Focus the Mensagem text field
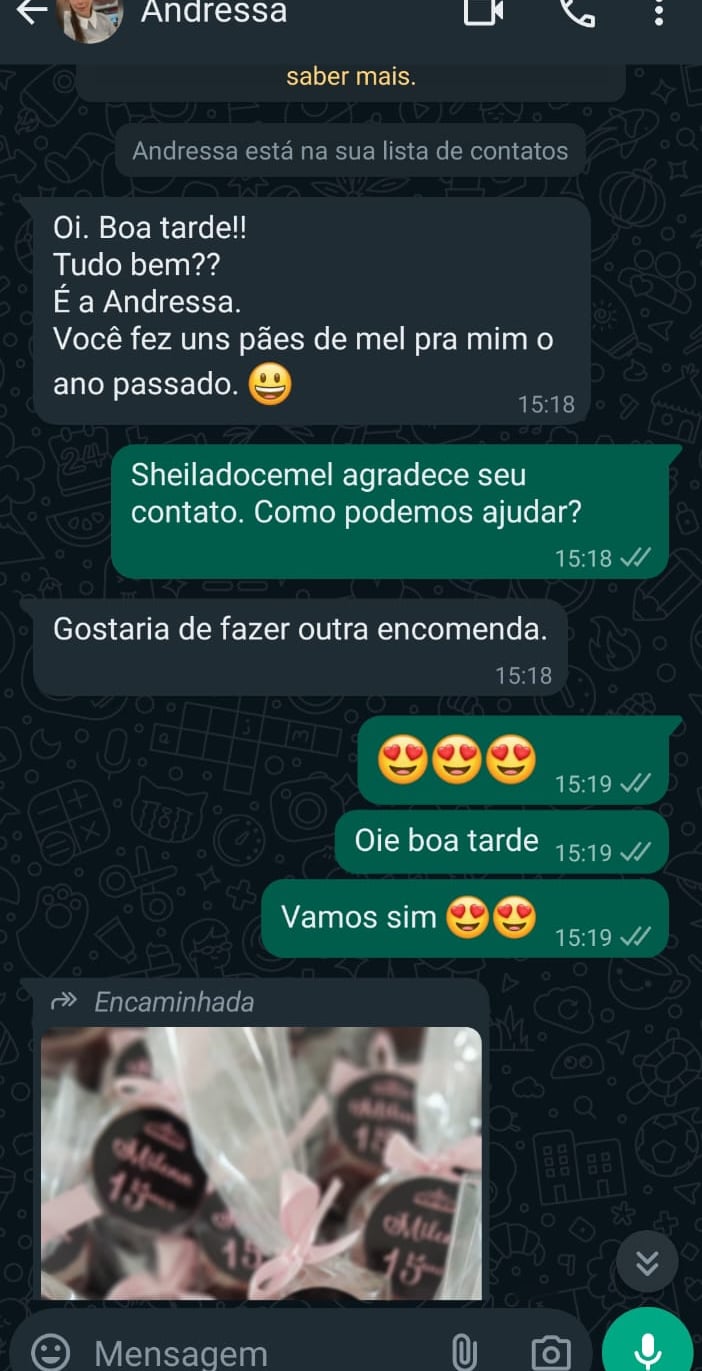Image resolution: width=702 pixels, height=1371 pixels. point(250,1353)
